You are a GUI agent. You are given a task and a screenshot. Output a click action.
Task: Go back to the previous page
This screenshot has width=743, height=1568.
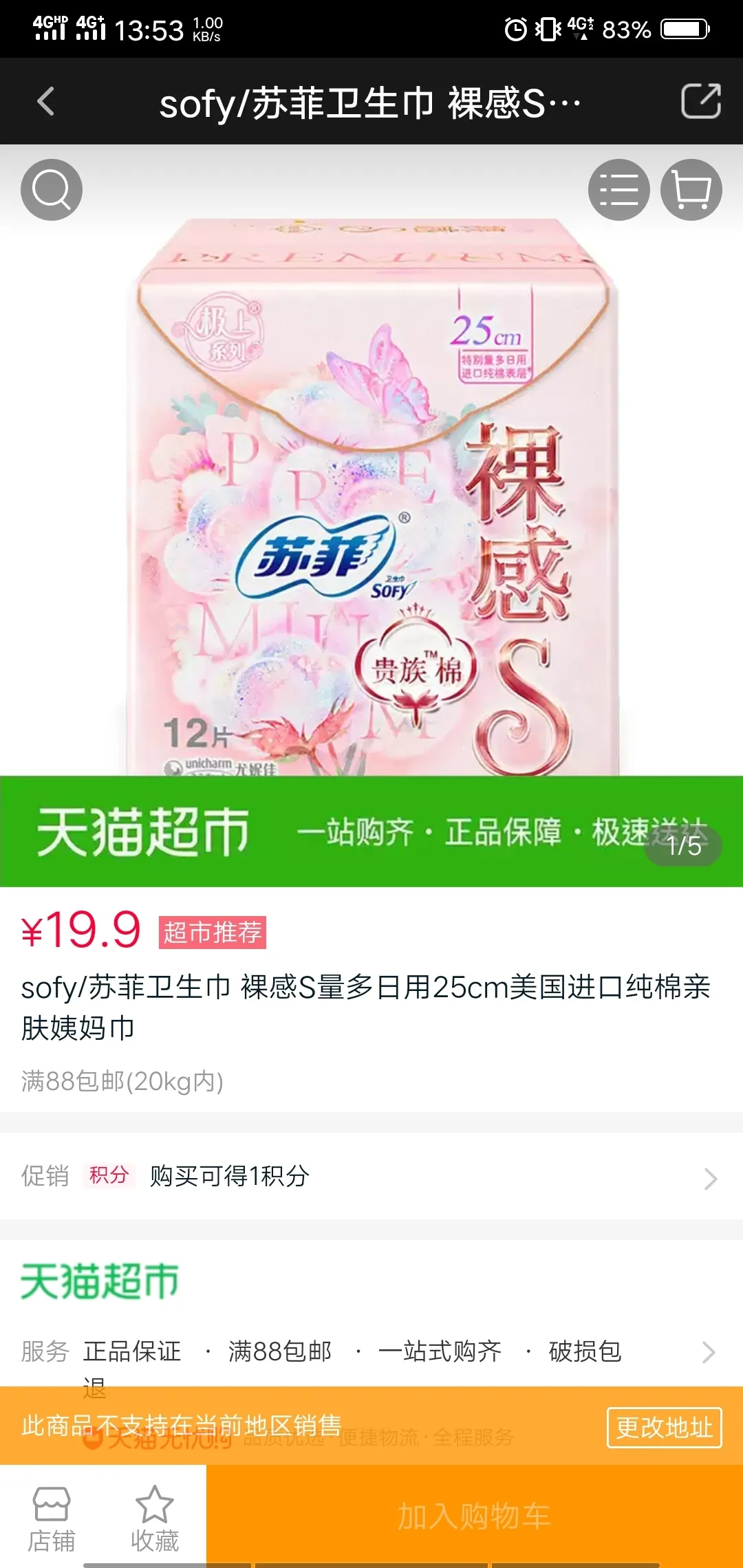(45, 102)
